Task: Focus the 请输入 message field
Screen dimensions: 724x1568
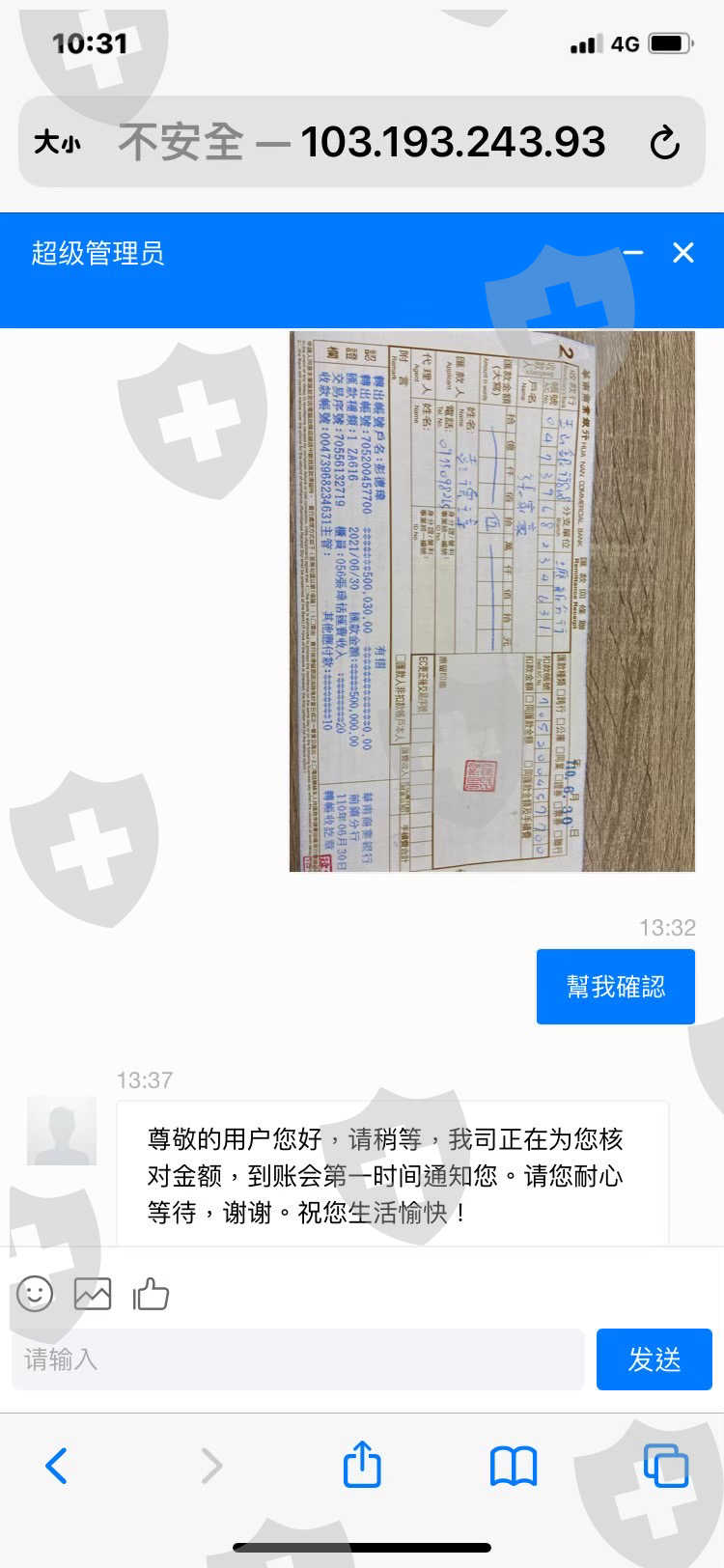Action: [298, 1359]
